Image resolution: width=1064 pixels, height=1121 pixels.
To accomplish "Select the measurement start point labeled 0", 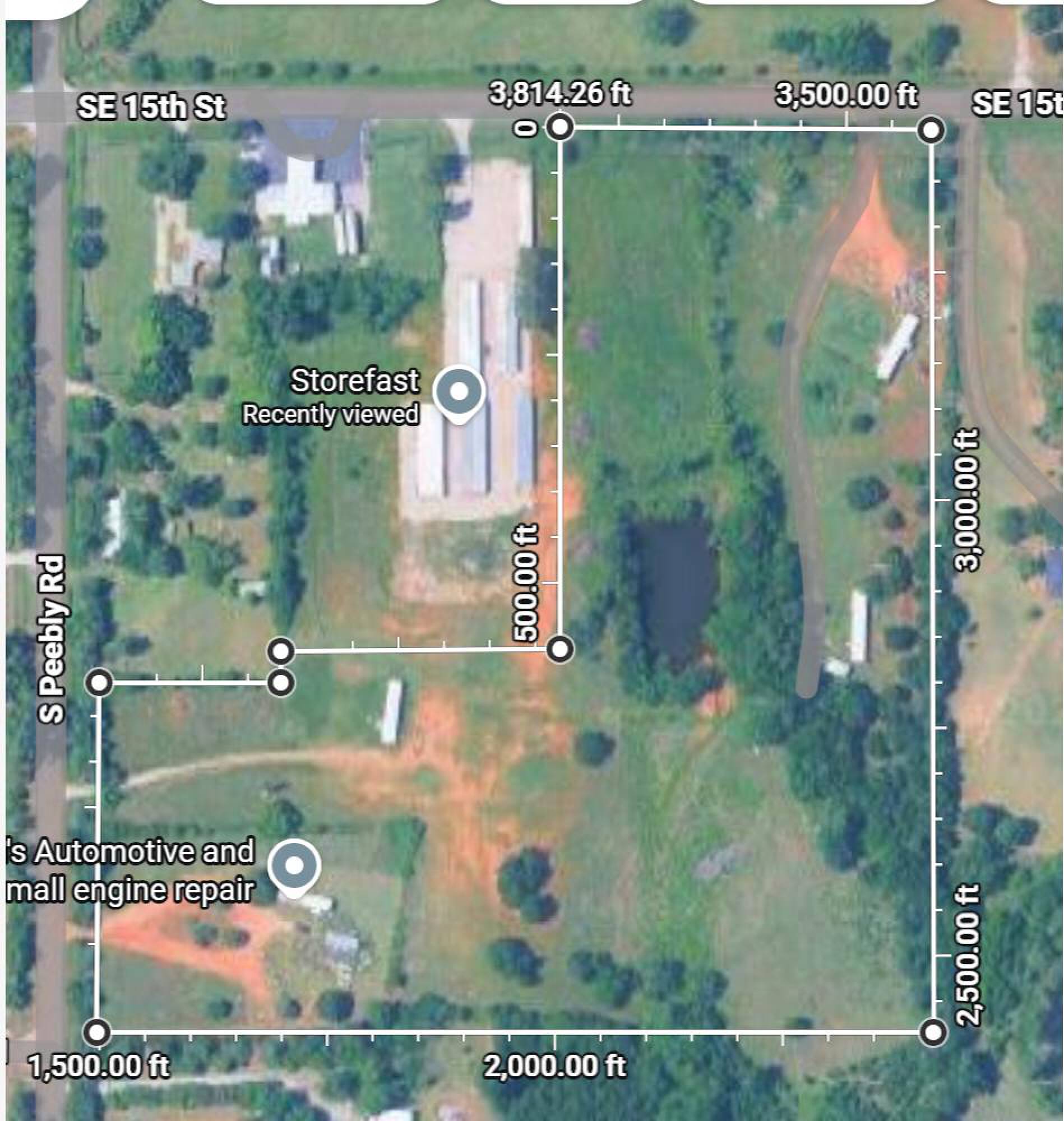I will click(560, 128).
